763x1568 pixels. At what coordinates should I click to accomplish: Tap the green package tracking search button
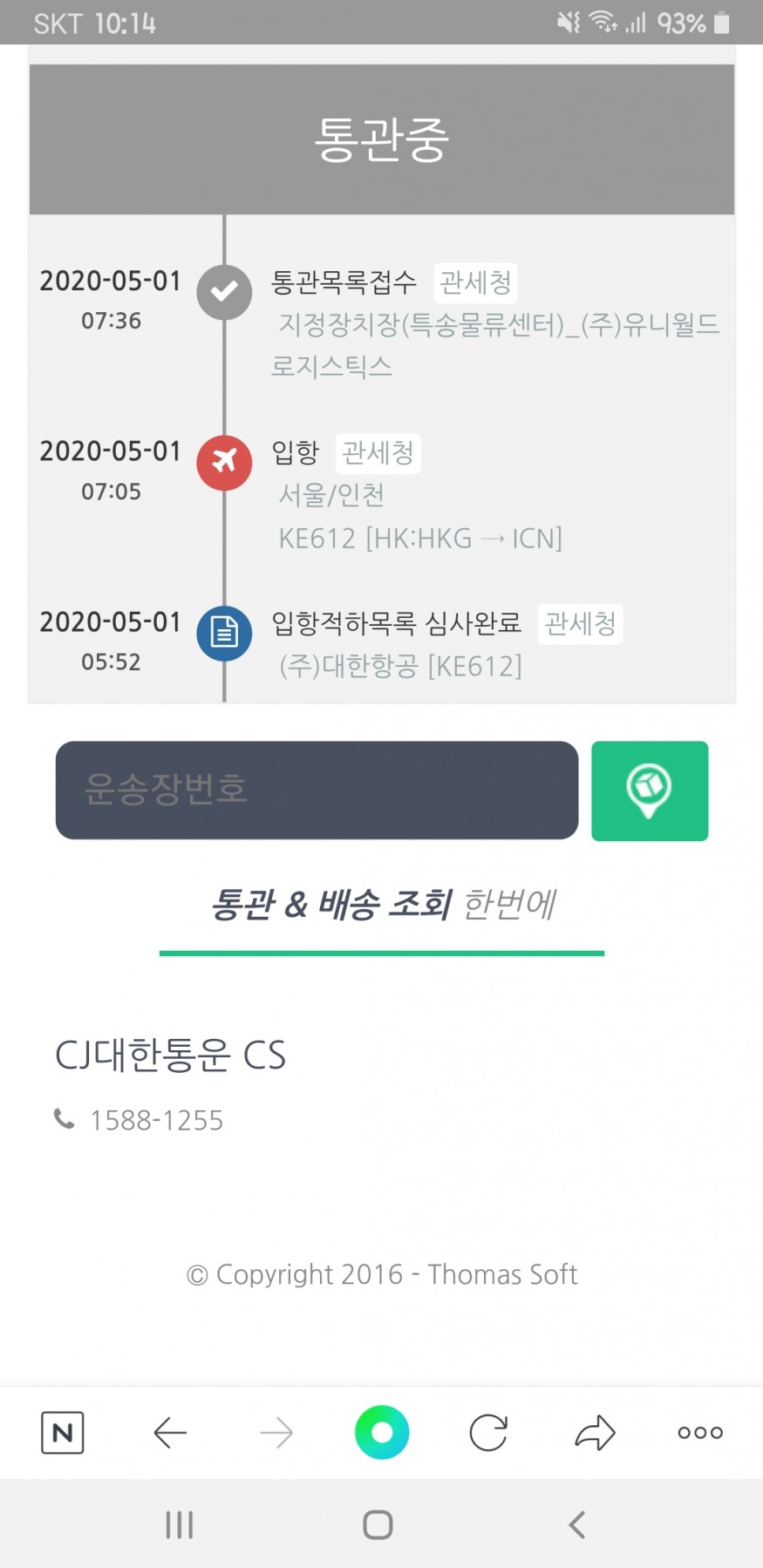(x=650, y=791)
